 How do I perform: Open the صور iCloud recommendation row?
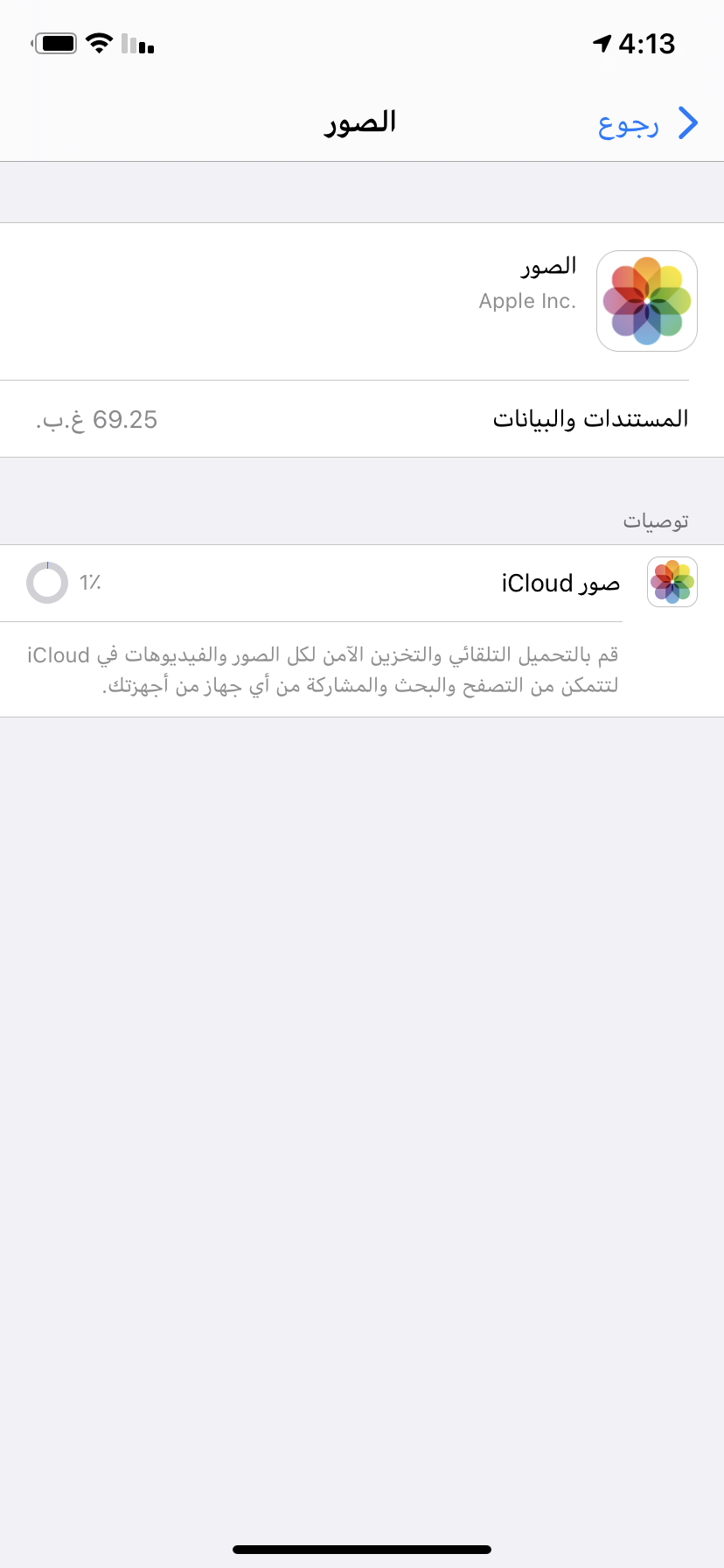click(362, 583)
